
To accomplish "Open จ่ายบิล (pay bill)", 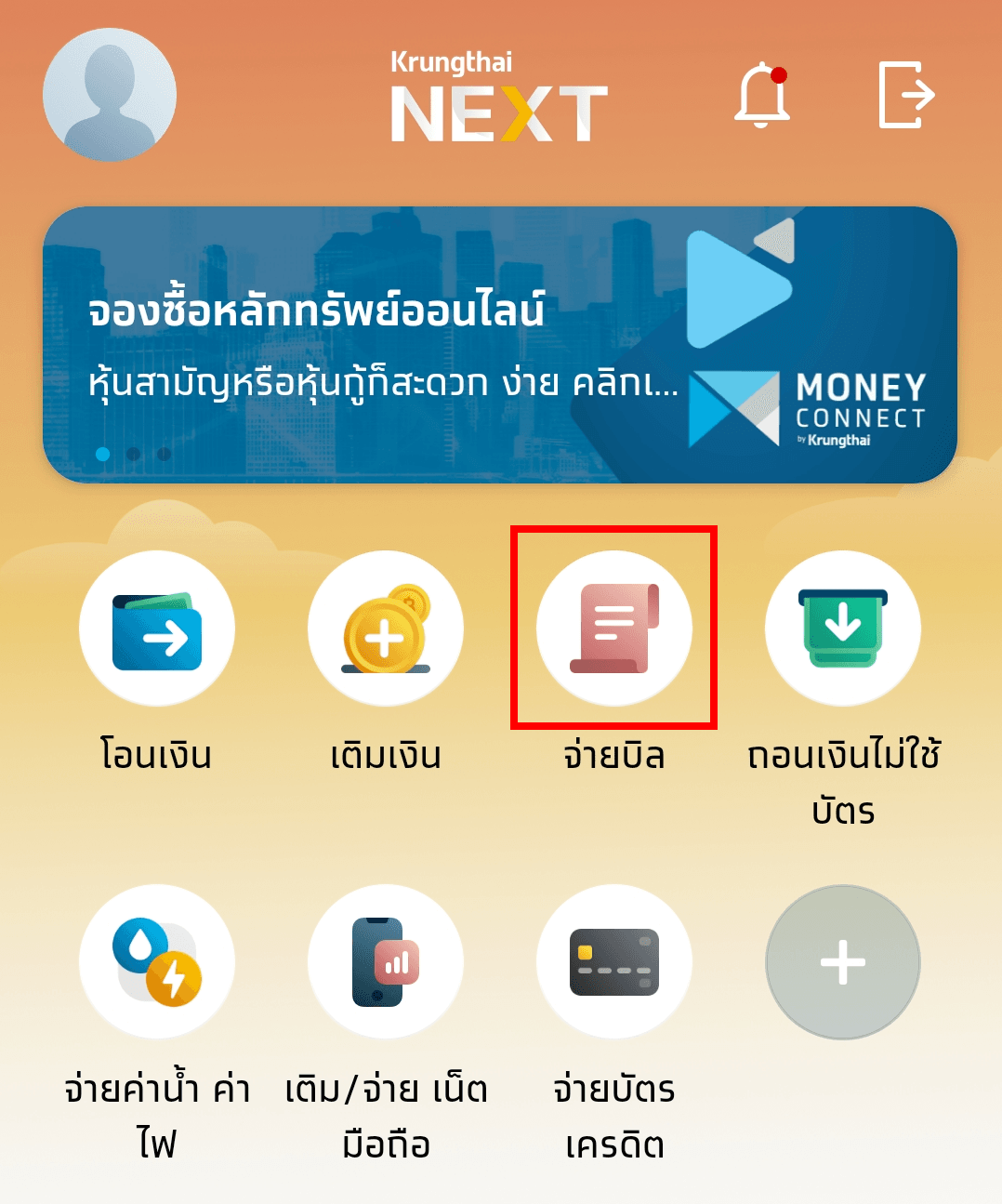I will pos(614,628).
